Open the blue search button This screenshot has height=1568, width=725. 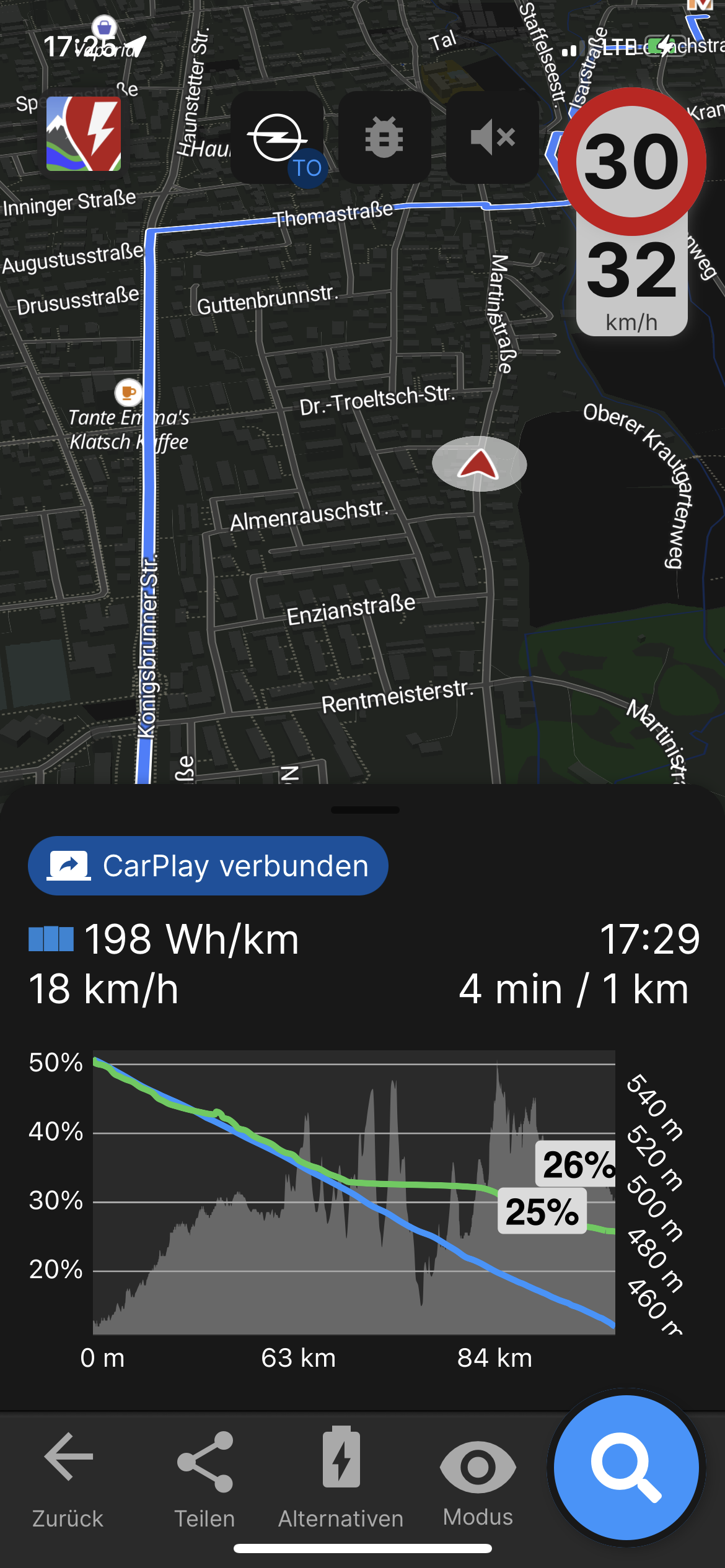626,1468
